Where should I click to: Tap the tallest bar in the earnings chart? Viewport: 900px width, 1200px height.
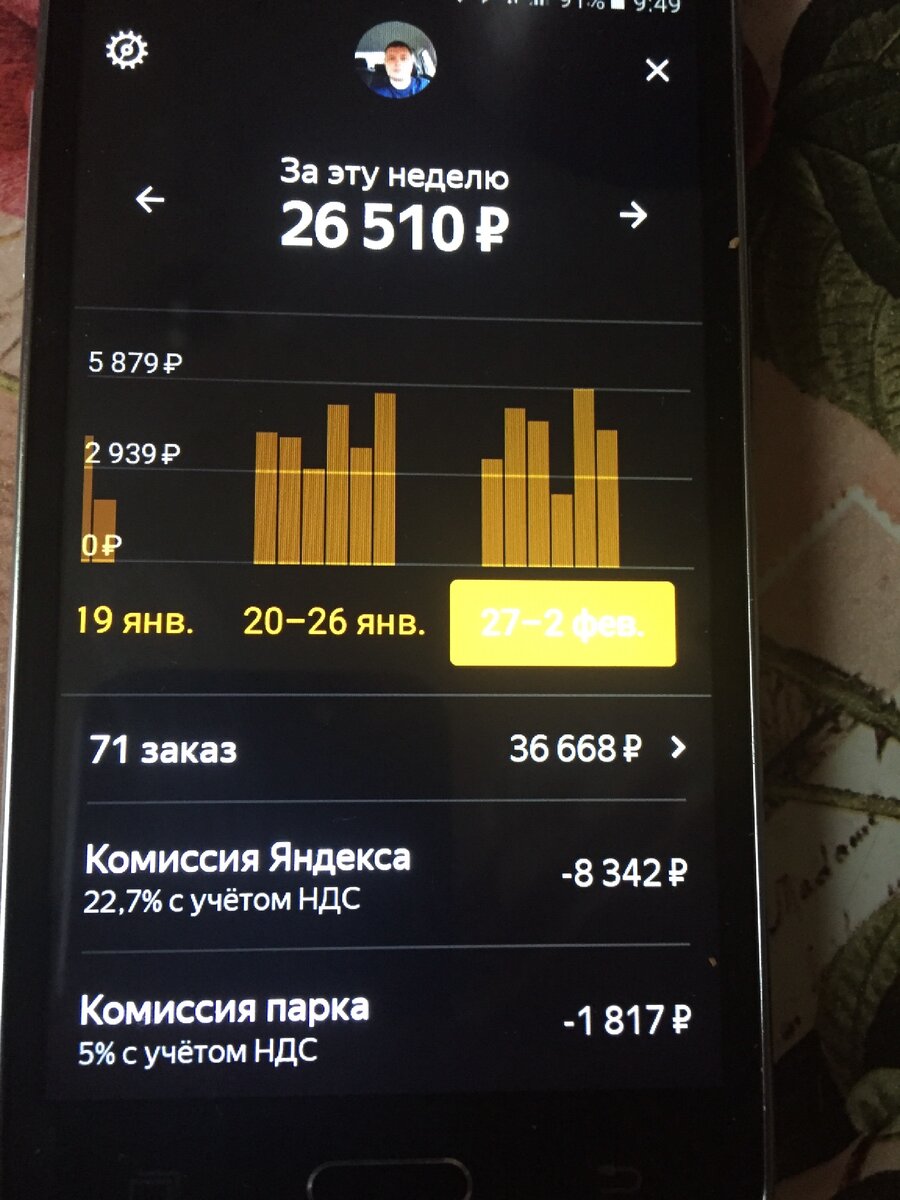pos(585,475)
